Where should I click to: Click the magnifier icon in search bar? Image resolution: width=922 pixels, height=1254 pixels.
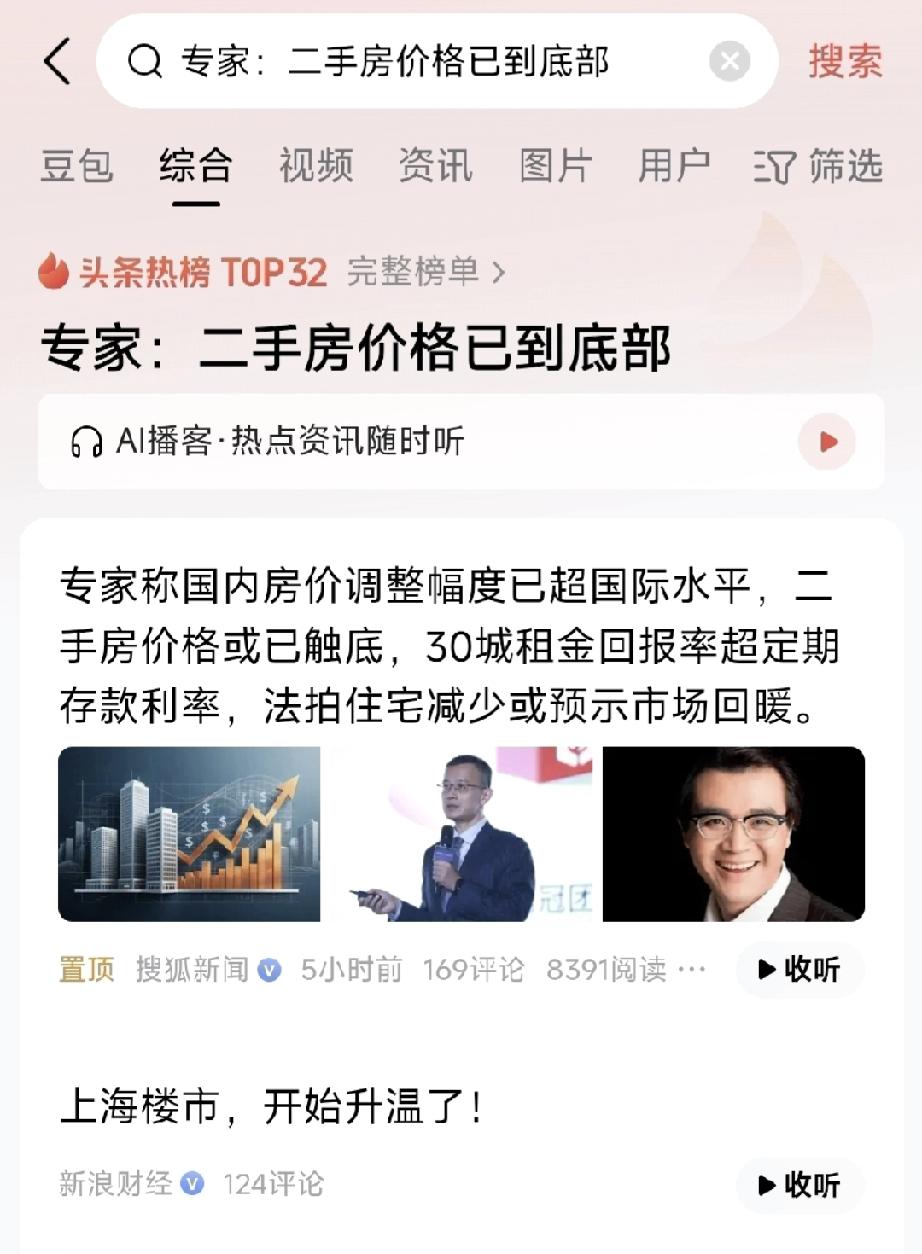tap(146, 62)
